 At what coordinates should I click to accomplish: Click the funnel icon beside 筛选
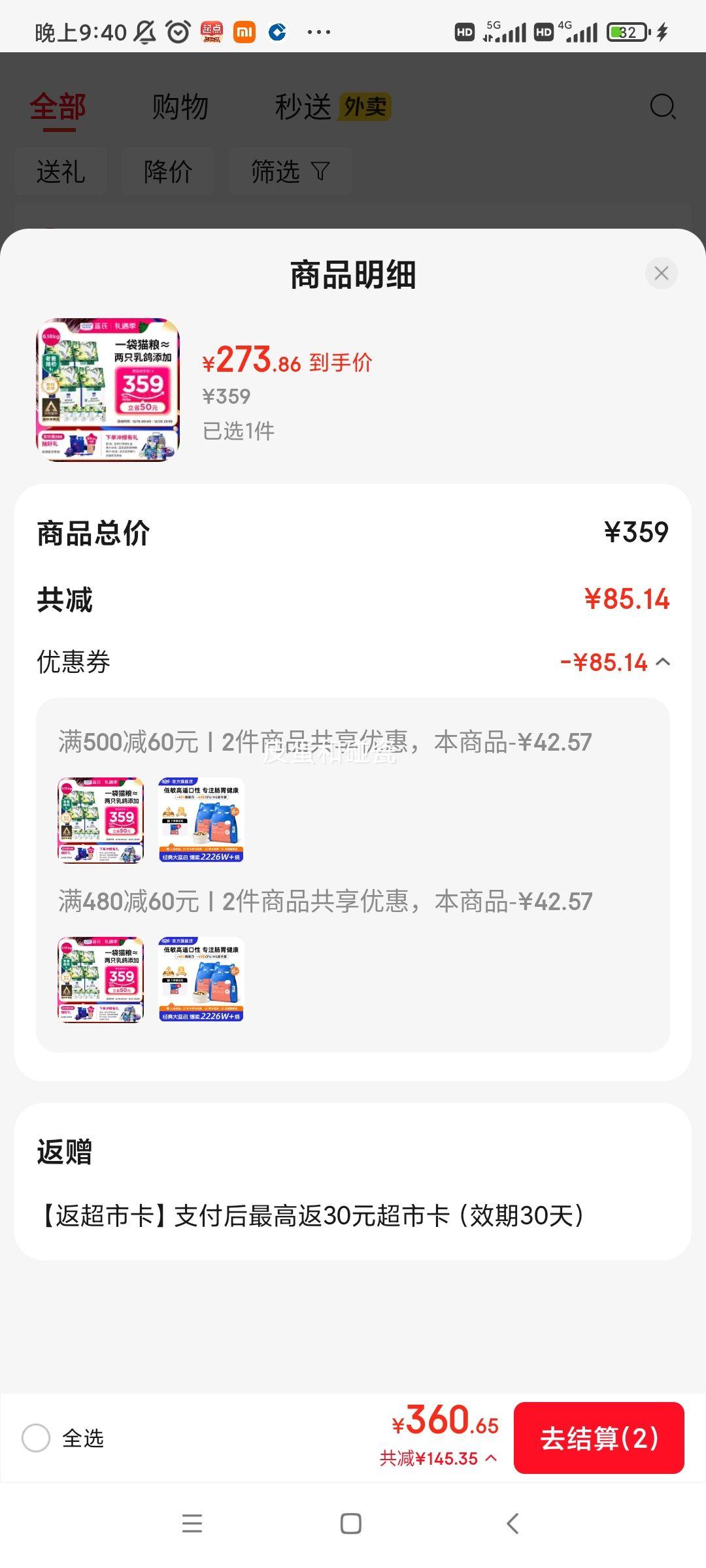click(x=318, y=171)
